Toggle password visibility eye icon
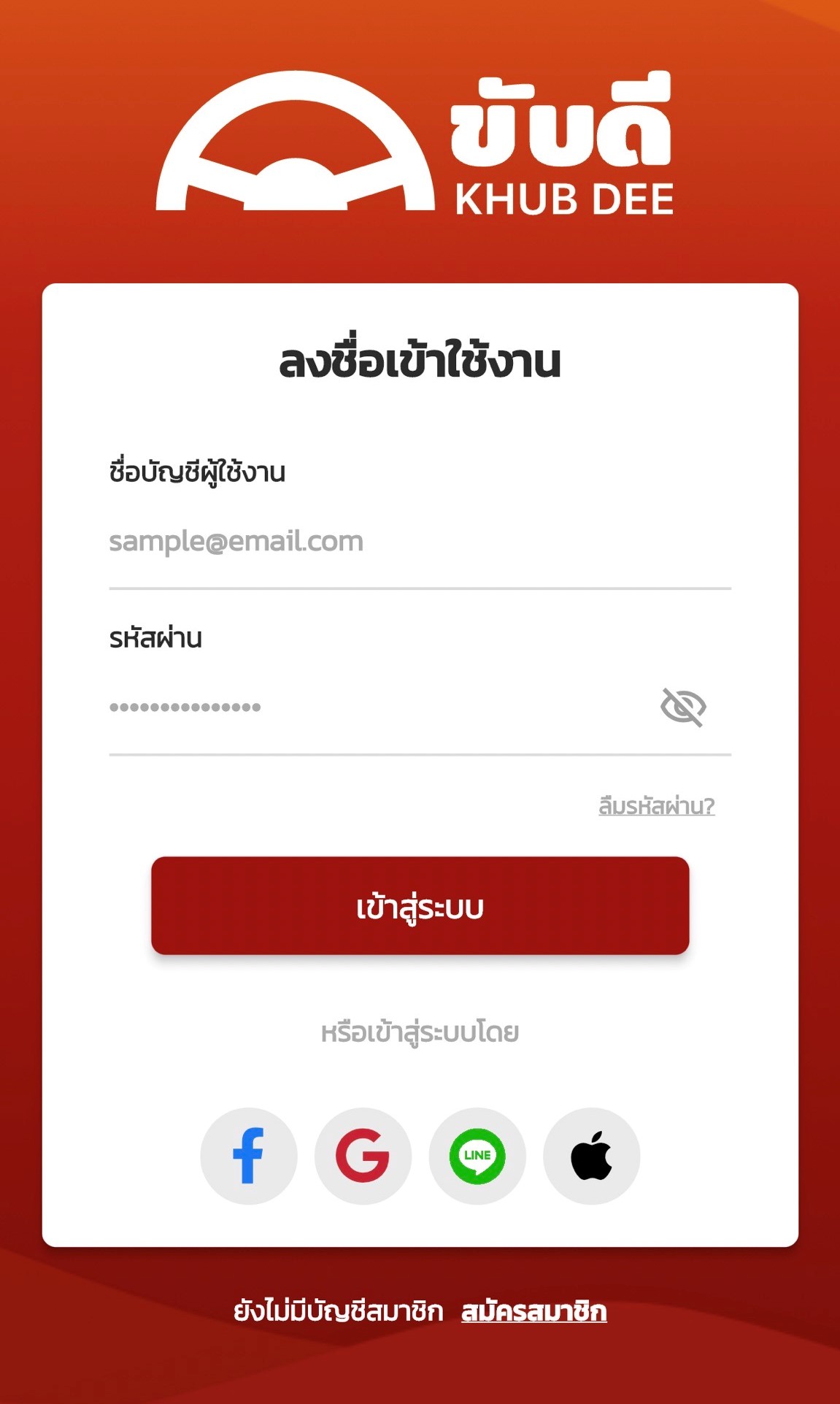Image resolution: width=840 pixels, height=1404 pixels. (683, 707)
